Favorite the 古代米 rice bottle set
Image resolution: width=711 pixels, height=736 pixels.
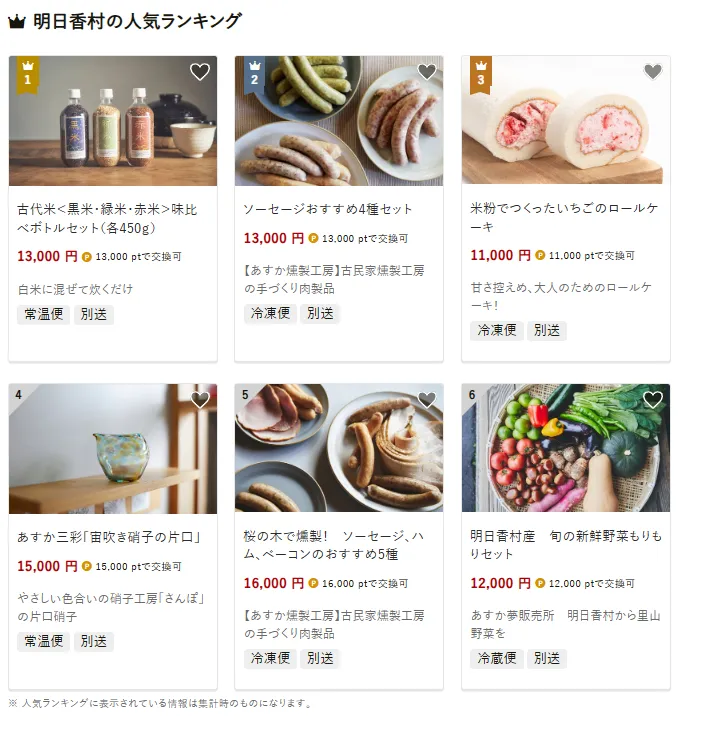click(200, 72)
